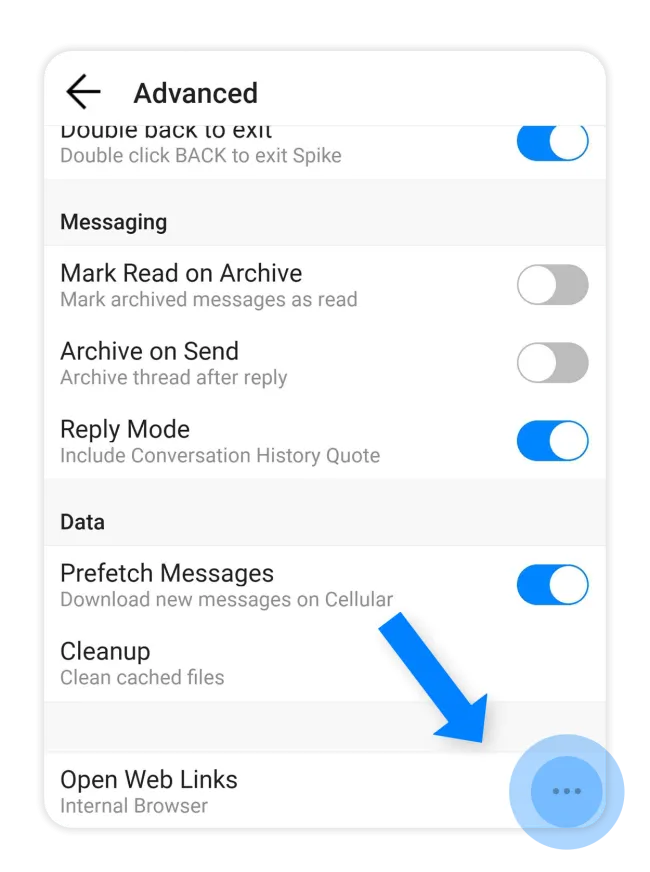This screenshot has width=650, height=872.
Task: Disable Reply Mode history quote
Action: point(552,441)
